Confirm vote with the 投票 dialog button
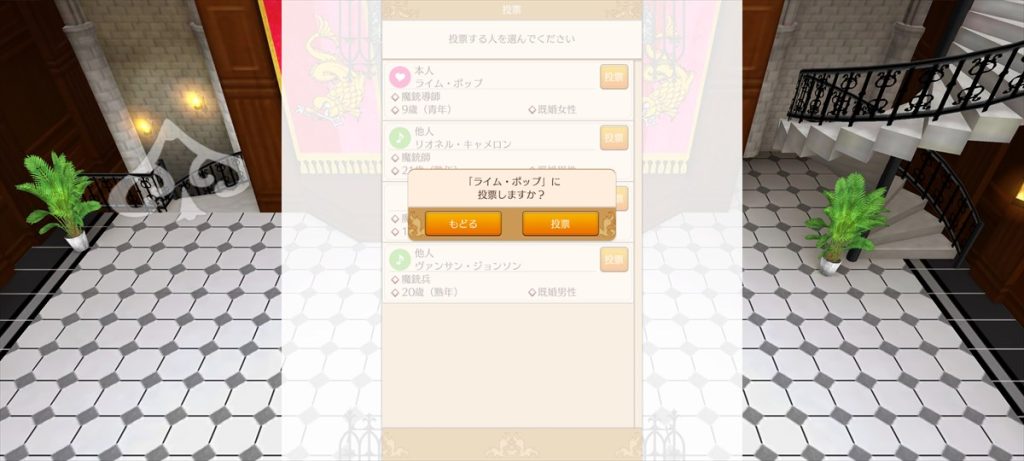Image resolution: width=1024 pixels, height=461 pixels. (560, 224)
